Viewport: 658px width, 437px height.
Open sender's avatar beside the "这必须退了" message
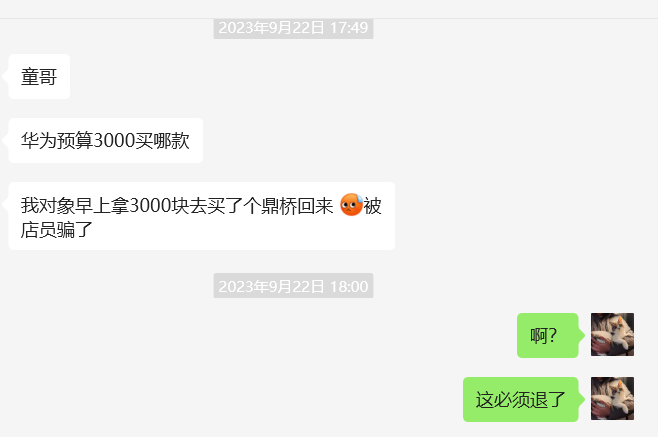pyautogui.click(x=612, y=398)
